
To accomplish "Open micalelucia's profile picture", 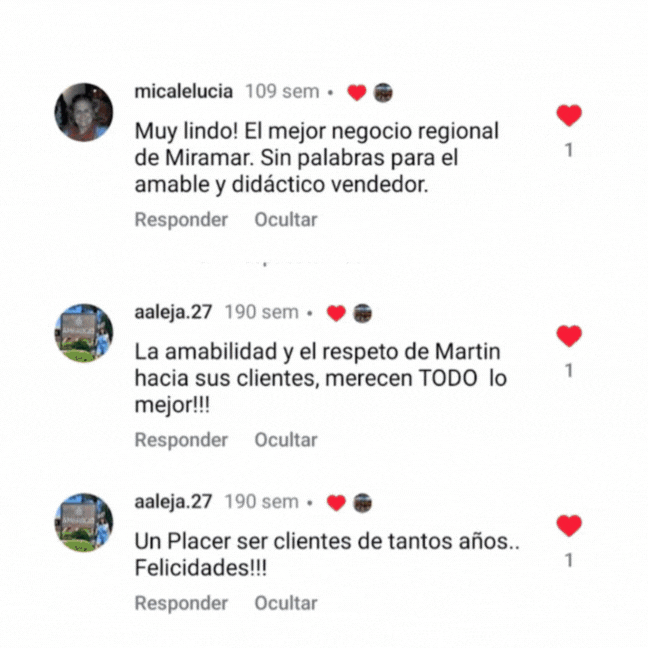I will pos(84,112).
